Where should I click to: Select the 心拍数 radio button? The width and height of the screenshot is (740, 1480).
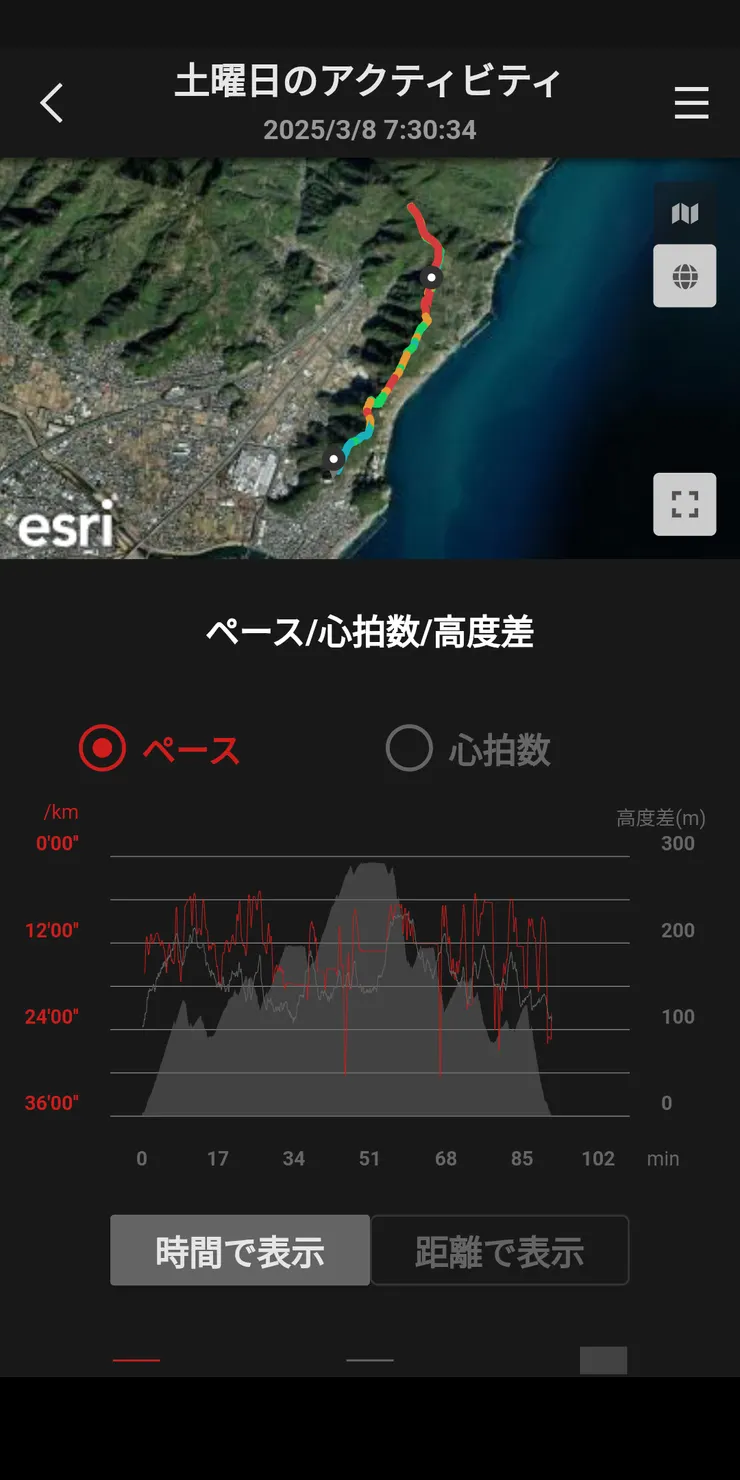408,750
